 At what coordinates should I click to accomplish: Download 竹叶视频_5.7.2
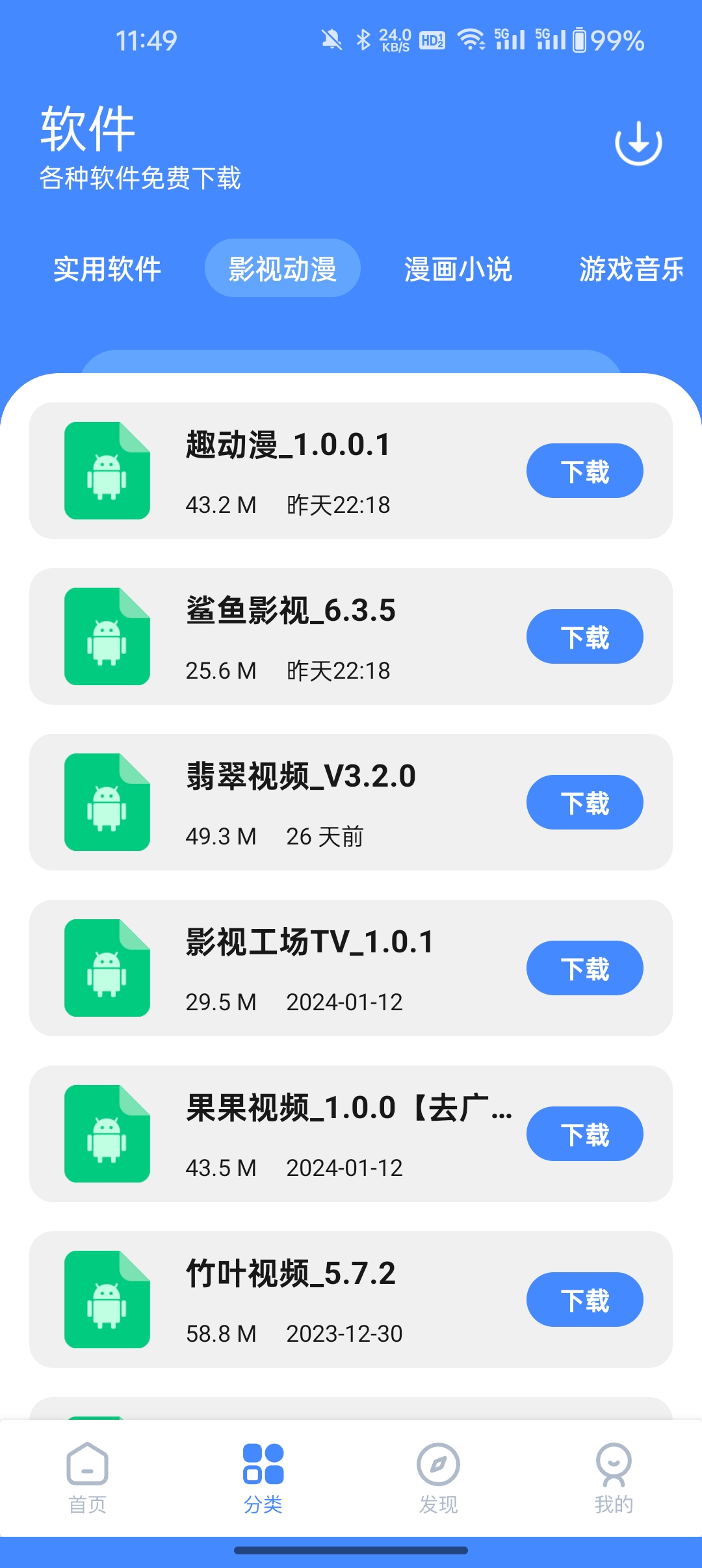coord(584,1300)
